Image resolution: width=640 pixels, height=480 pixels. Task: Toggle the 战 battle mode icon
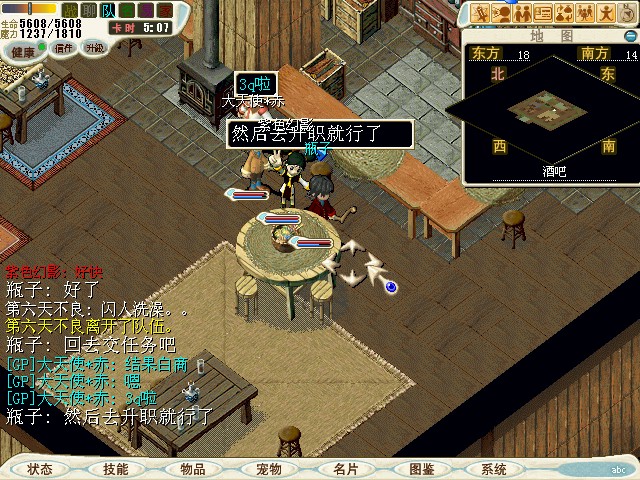[x=70, y=11]
